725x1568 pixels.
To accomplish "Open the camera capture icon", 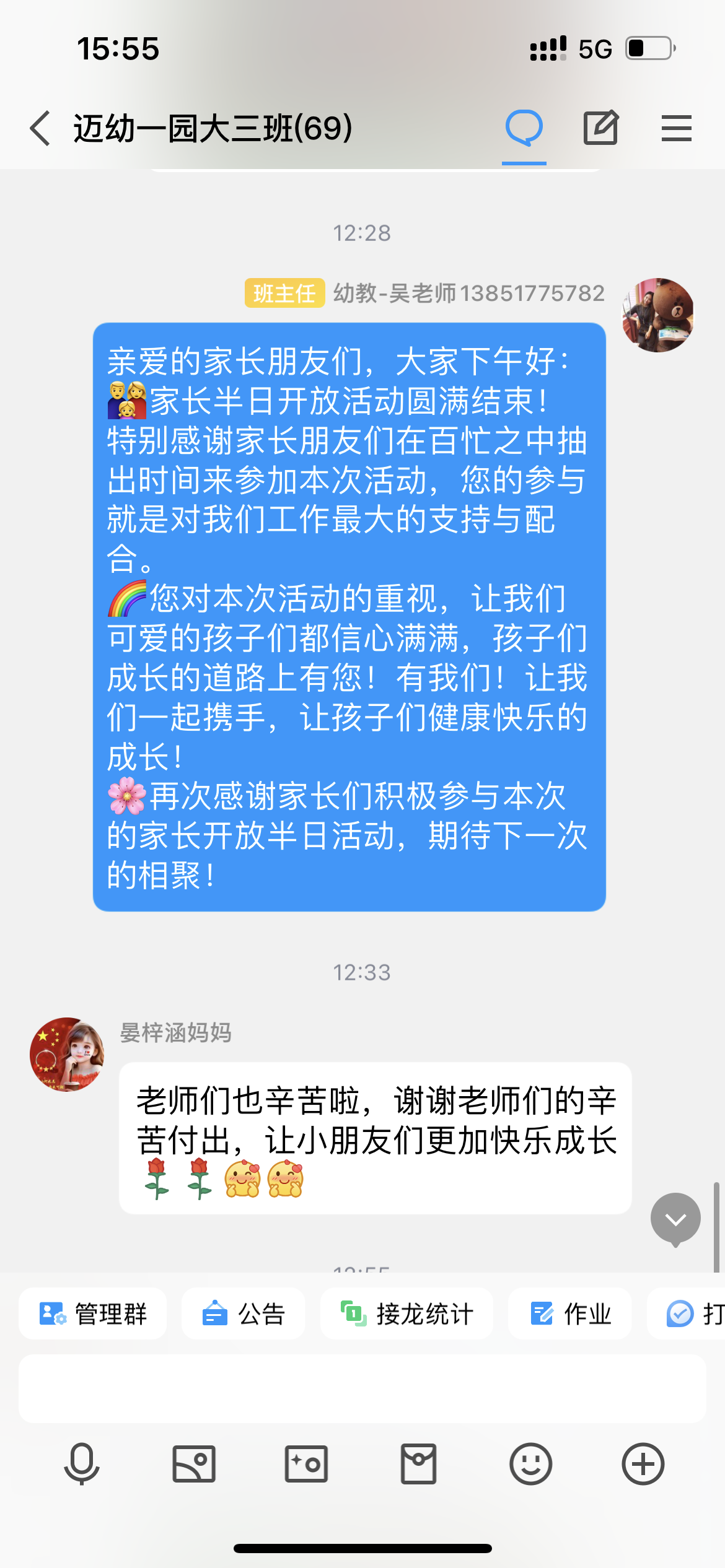I will coord(306,1464).
